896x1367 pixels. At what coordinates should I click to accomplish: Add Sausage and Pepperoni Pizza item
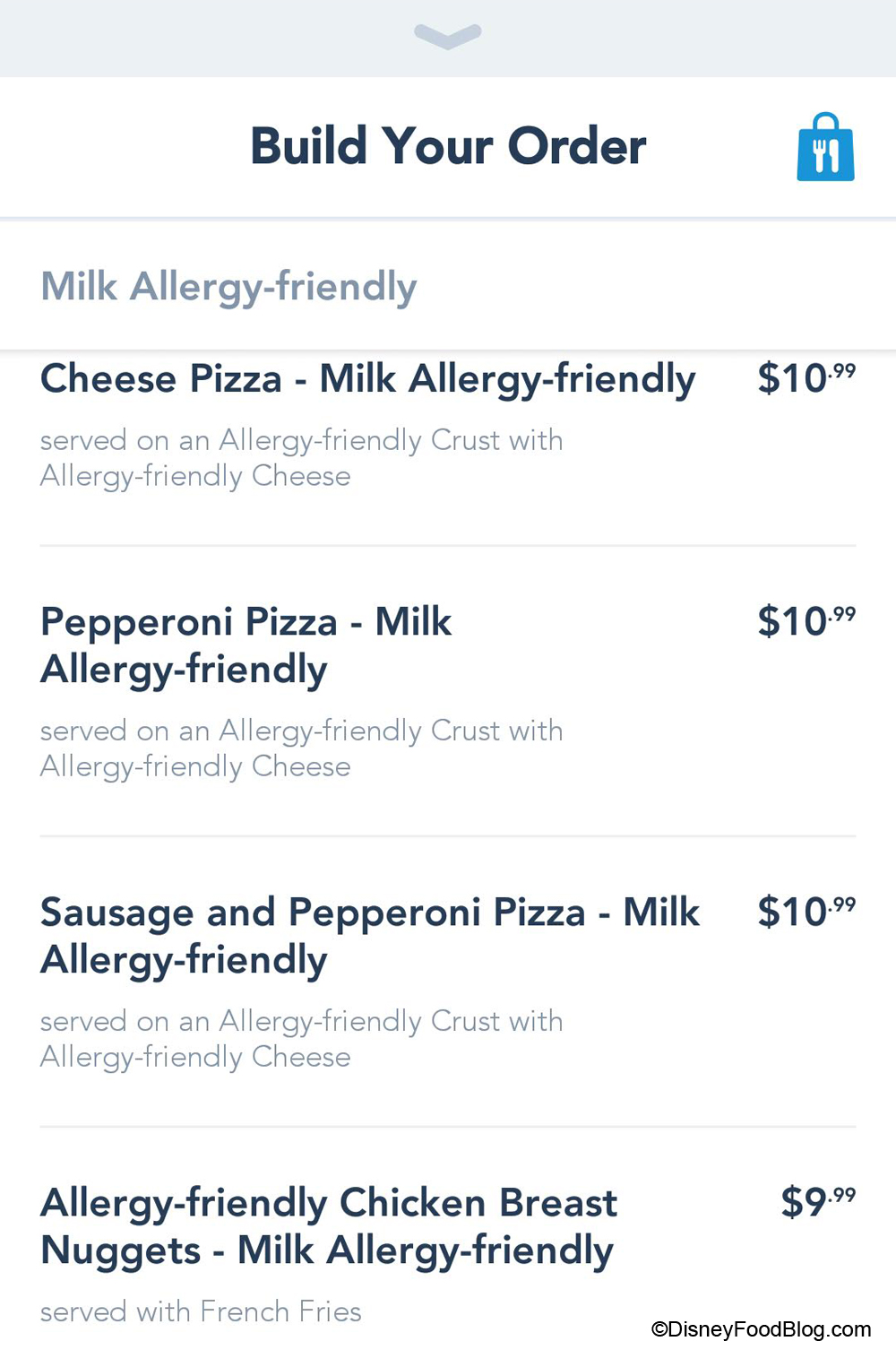(x=369, y=936)
